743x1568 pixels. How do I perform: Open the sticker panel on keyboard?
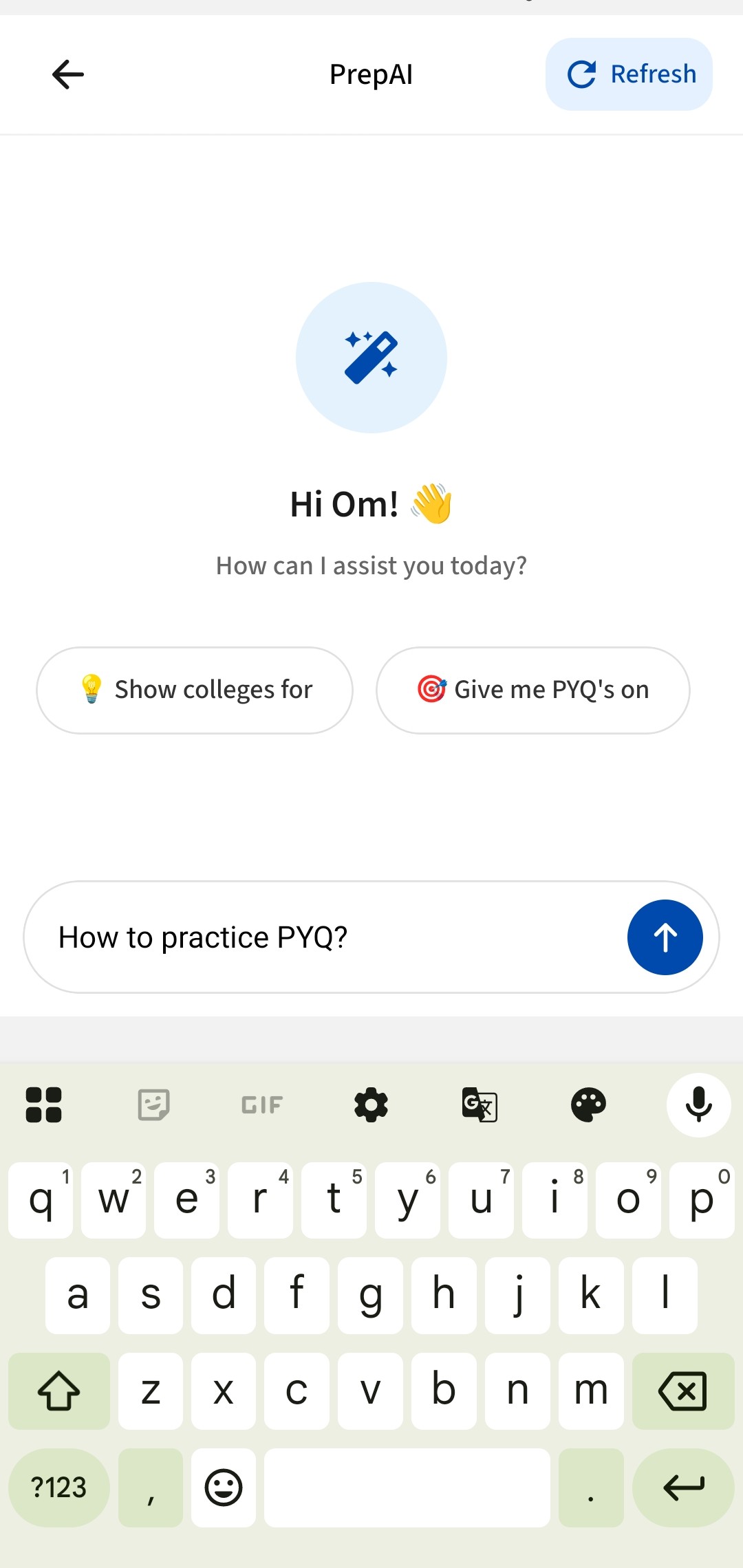tap(152, 1104)
